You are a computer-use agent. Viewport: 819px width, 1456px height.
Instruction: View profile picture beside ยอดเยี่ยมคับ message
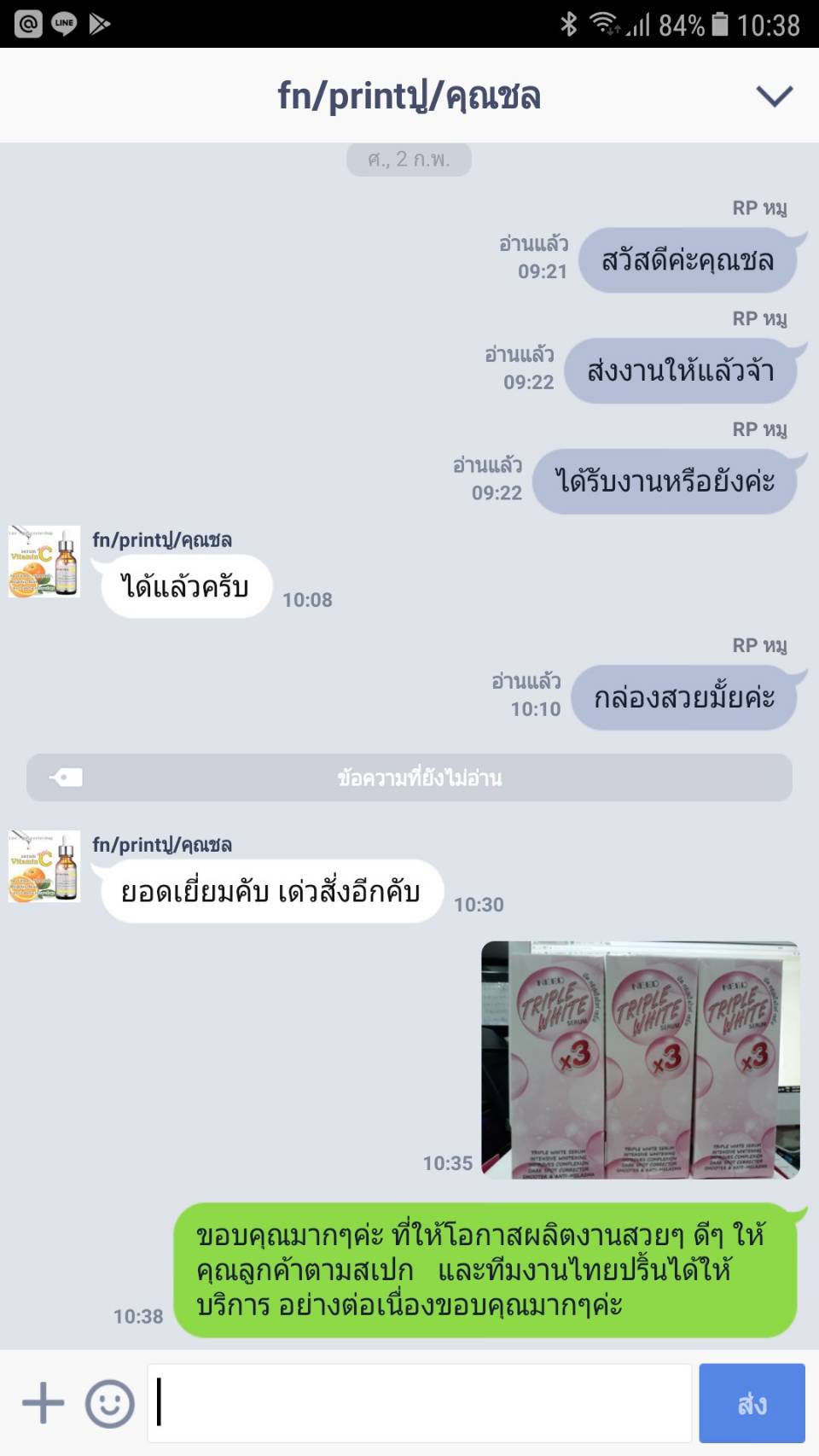pyautogui.click(x=44, y=866)
